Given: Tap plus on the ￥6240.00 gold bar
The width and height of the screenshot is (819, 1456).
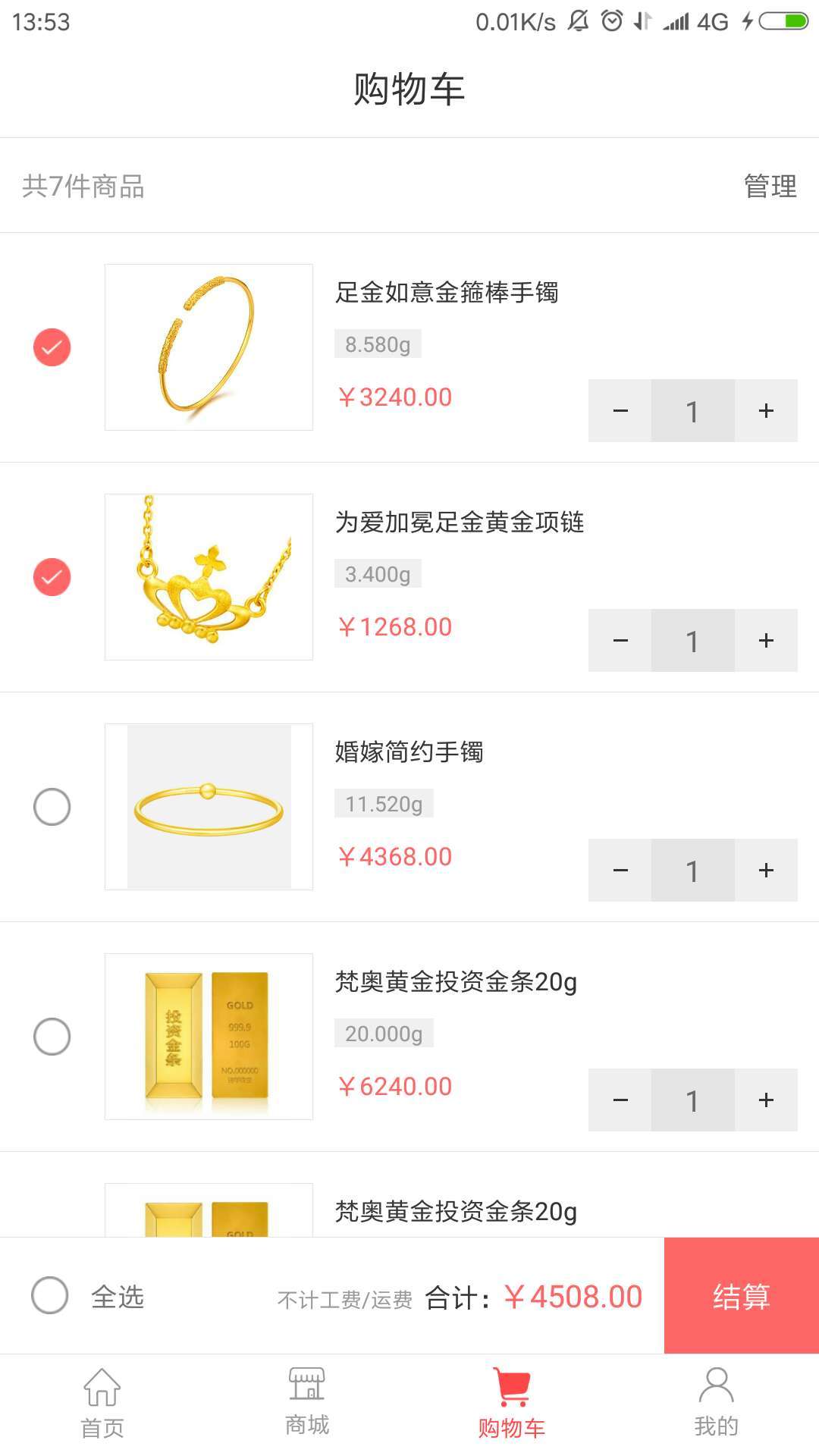Looking at the screenshot, I should (766, 1100).
